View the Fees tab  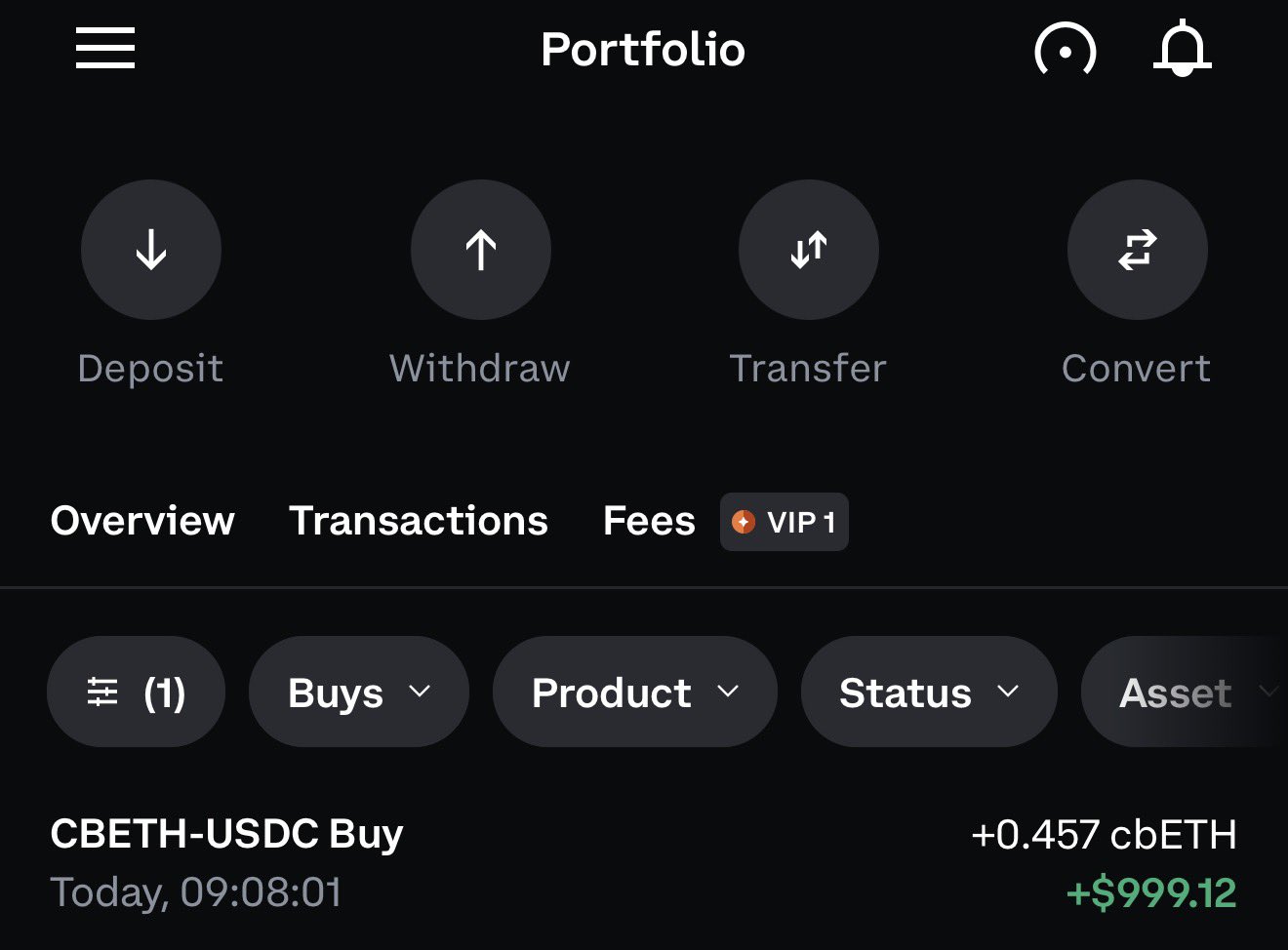(x=649, y=521)
